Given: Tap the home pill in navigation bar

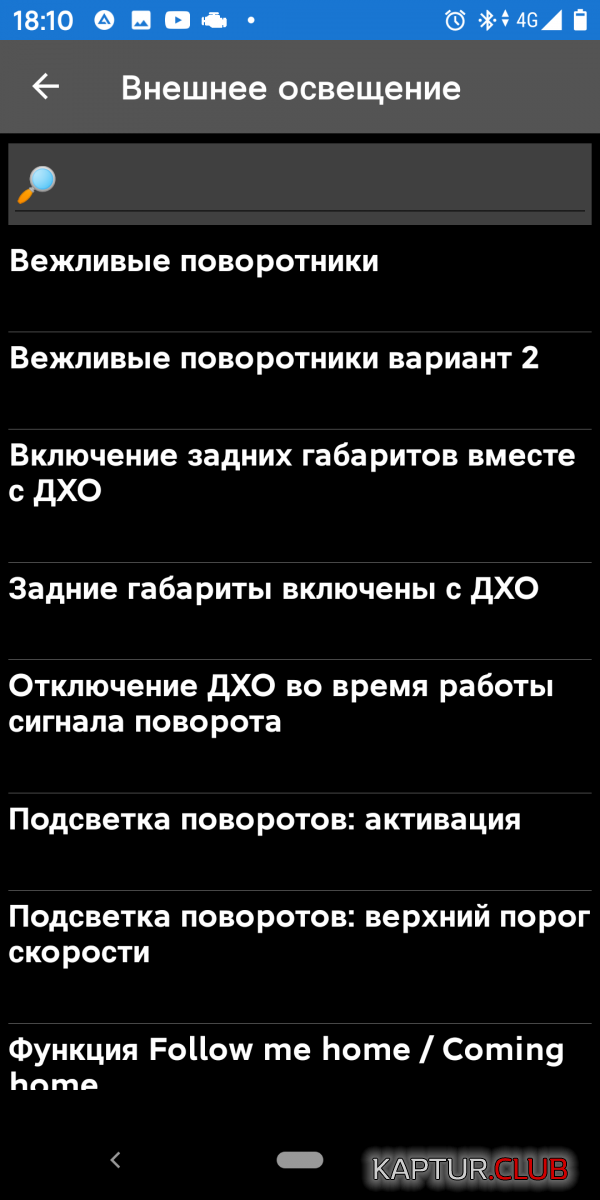Looking at the screenshot, I should click(300, 1160).
